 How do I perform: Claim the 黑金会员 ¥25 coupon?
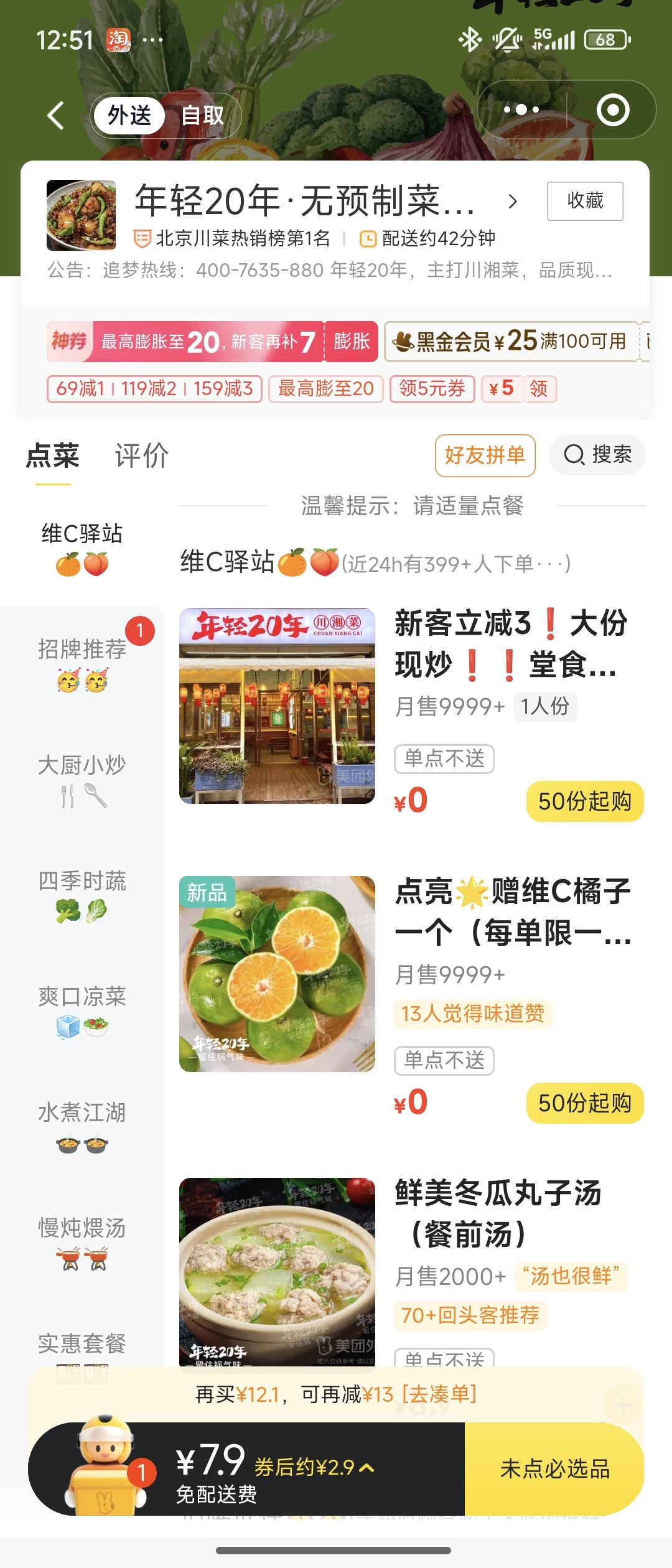coord(511,341)
